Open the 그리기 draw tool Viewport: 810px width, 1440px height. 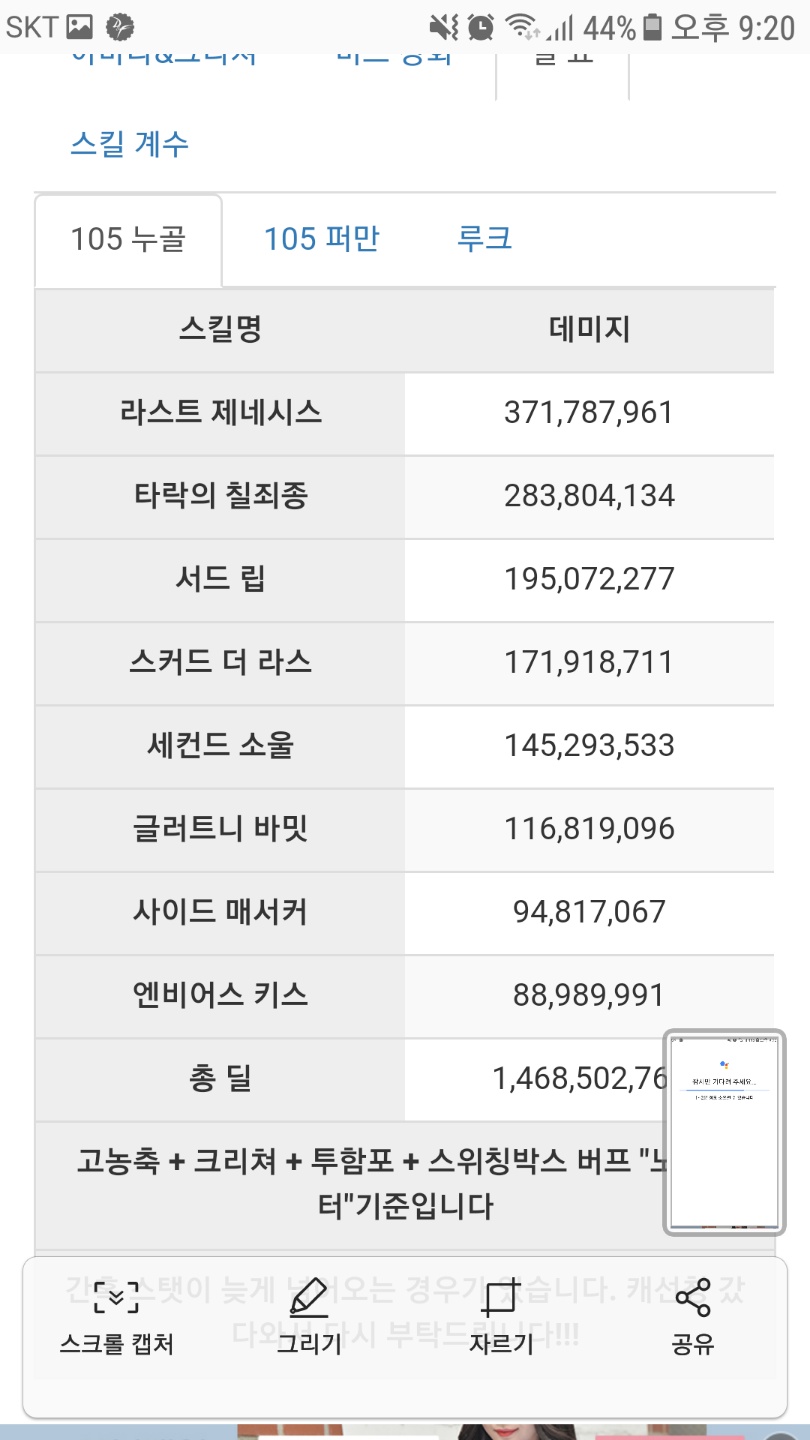309,1320
